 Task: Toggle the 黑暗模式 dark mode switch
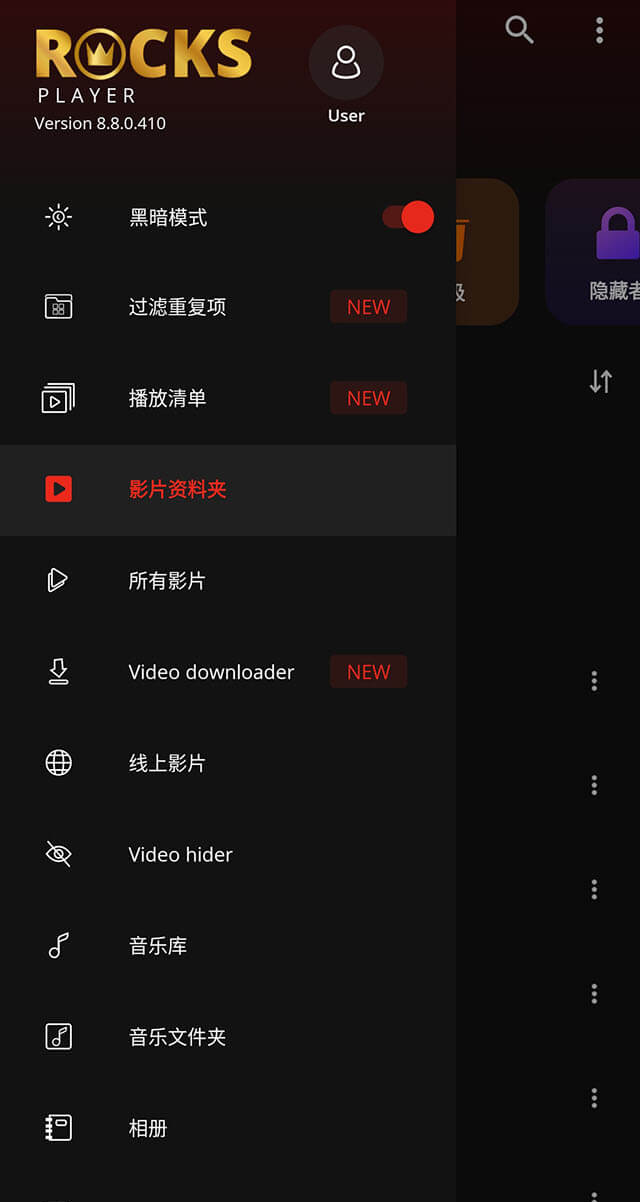coord(408,217)
